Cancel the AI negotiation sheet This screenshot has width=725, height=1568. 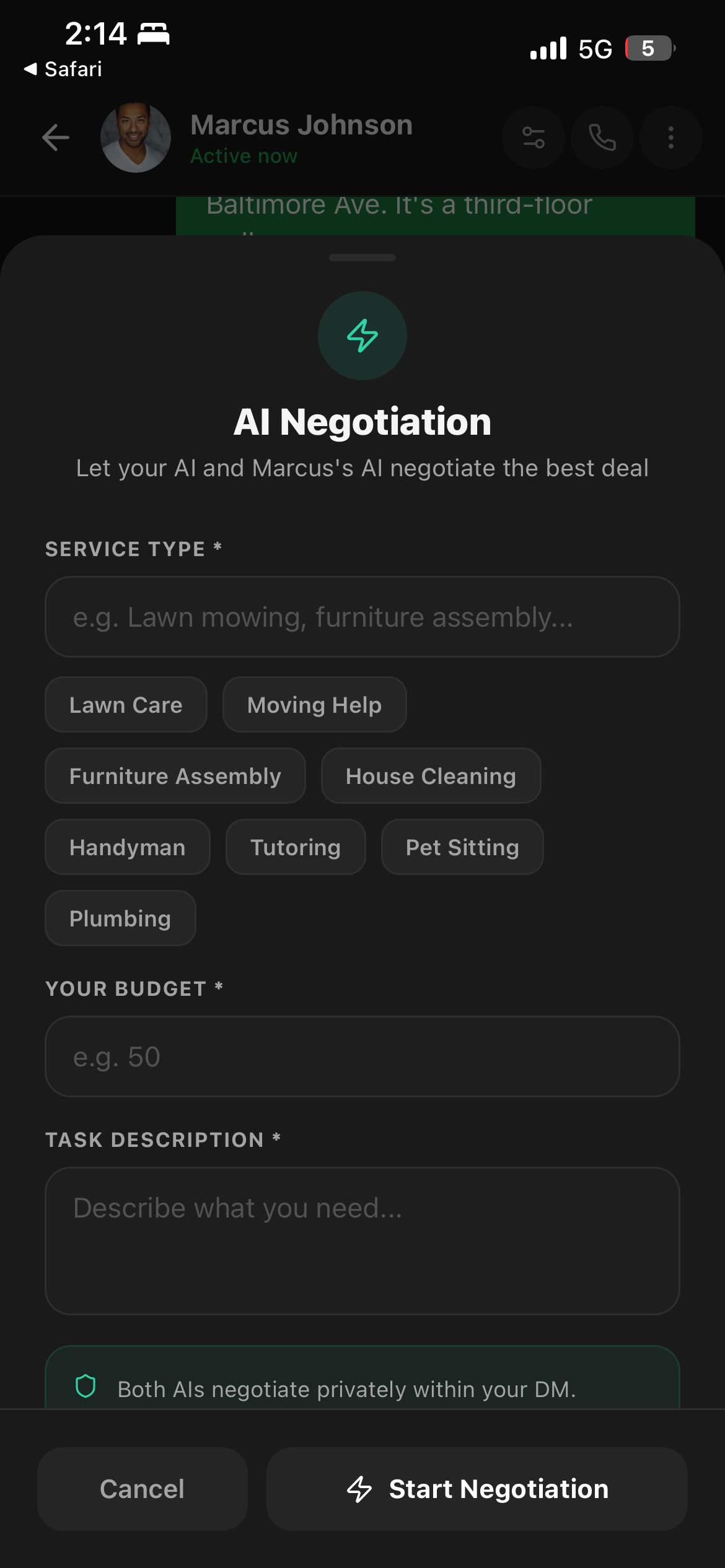click(x=142, y=1489)
